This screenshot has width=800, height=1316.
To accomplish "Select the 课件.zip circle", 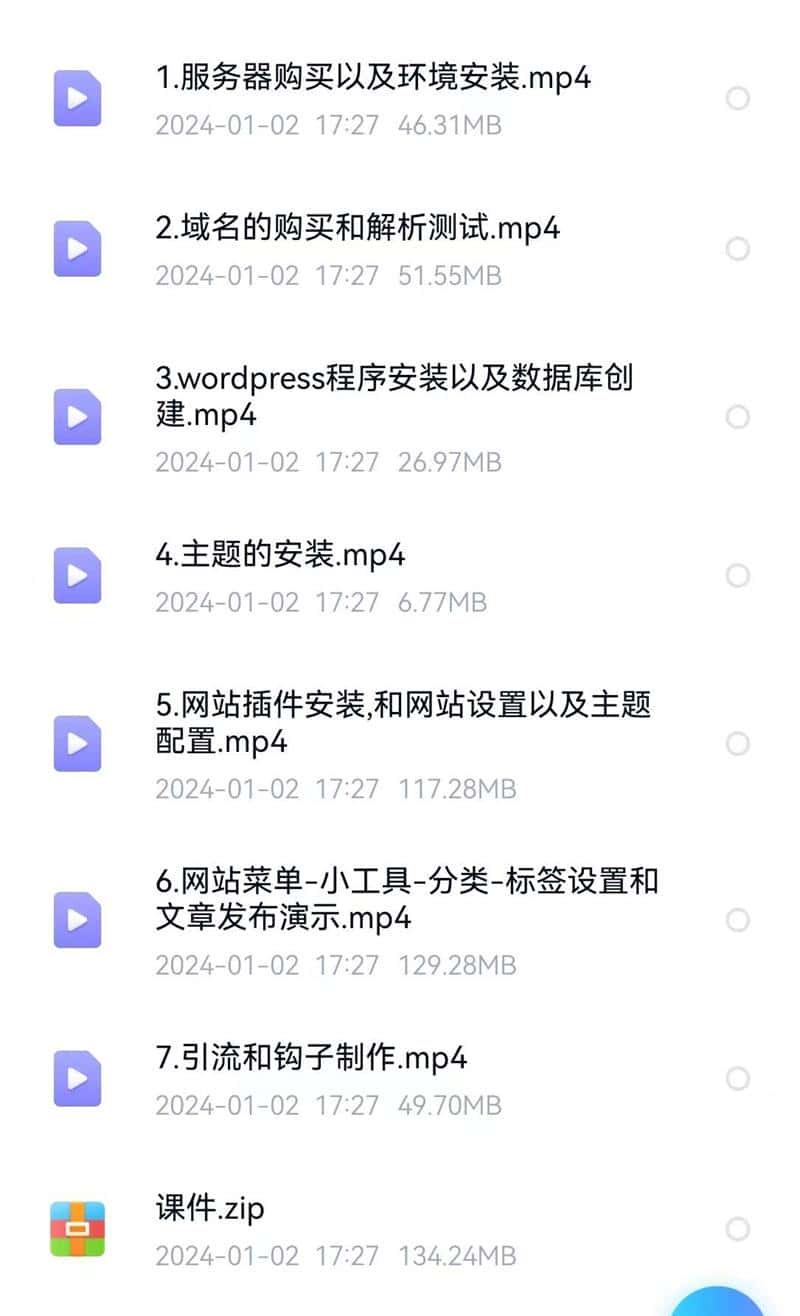I will pos(738,1229).
